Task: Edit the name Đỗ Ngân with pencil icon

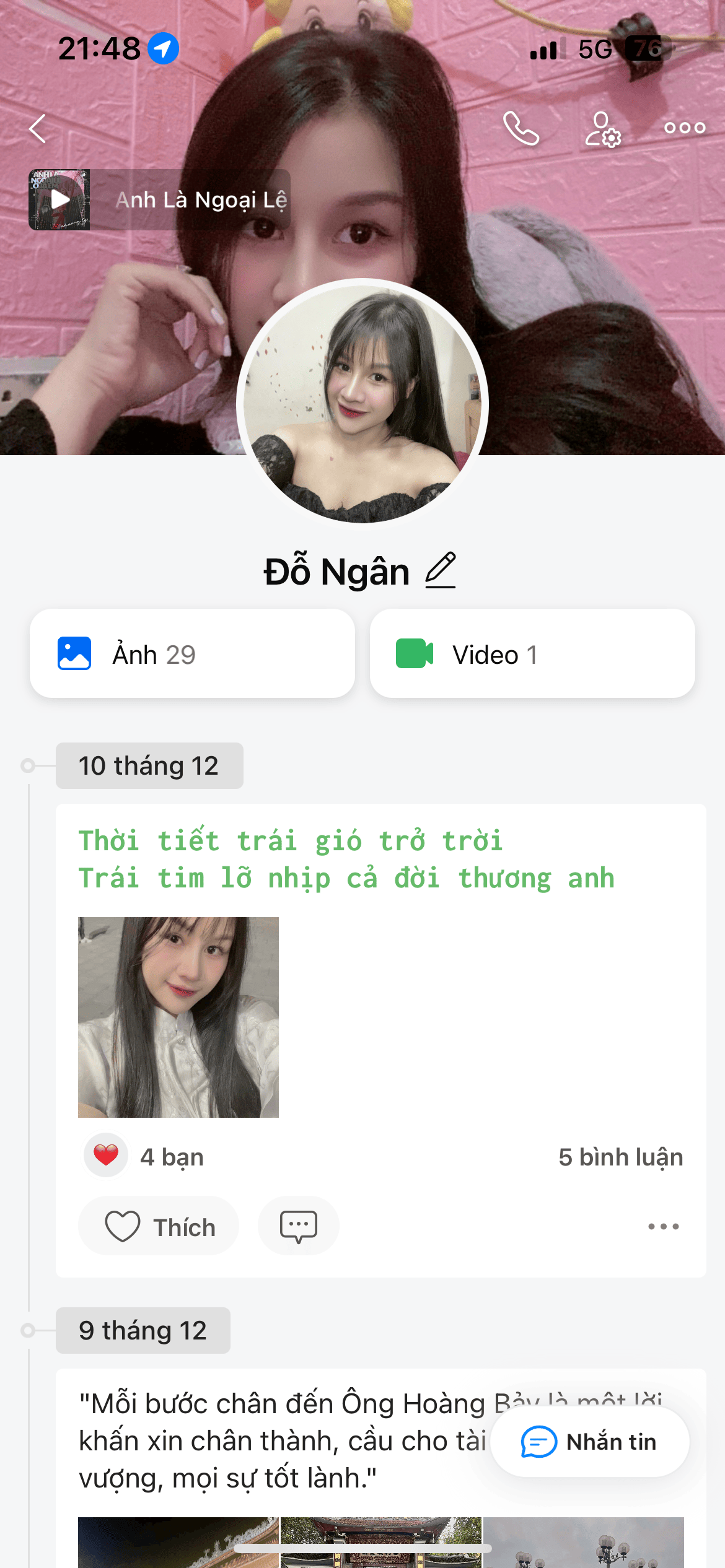Action: coord(442,570)
